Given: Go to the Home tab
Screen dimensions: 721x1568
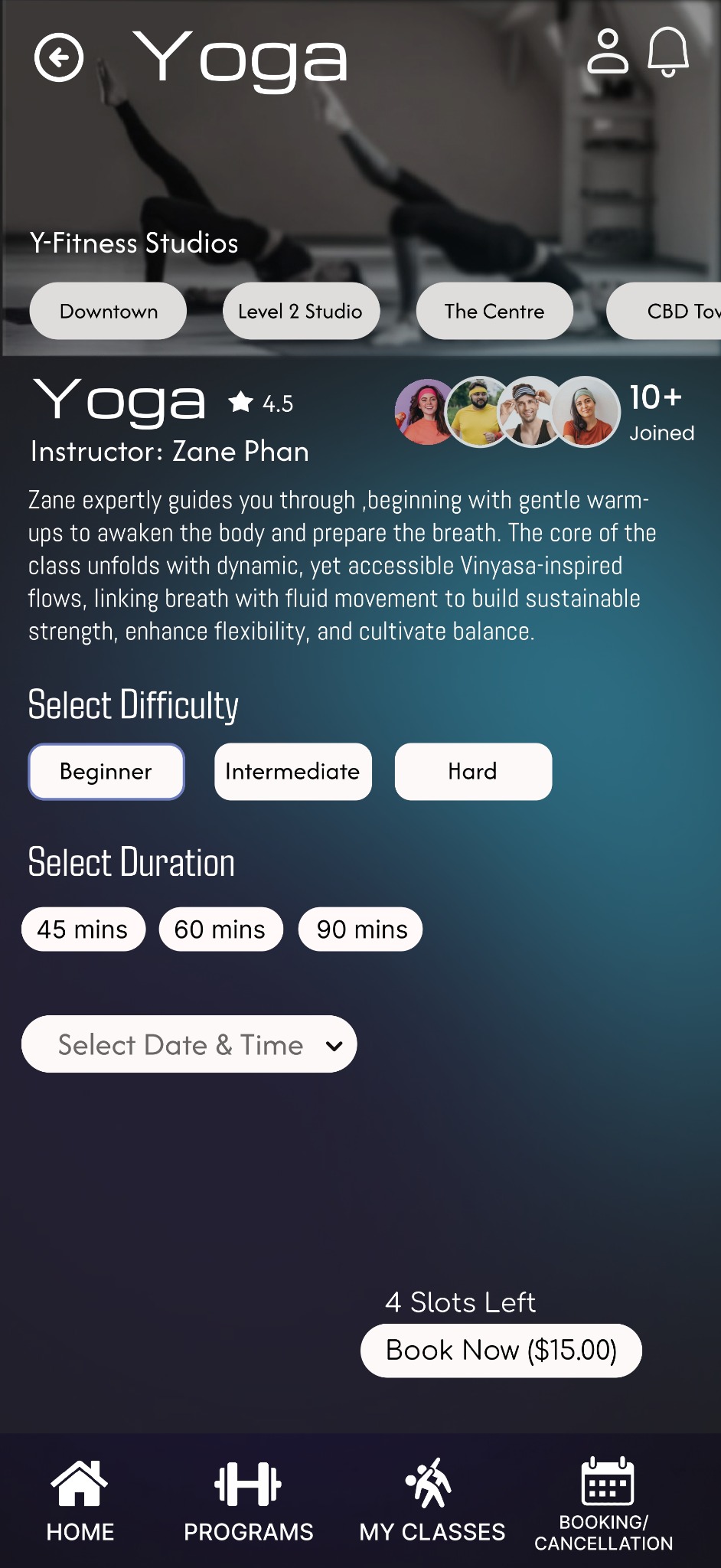Looking at the screenshot, I should pos(80,1501).
